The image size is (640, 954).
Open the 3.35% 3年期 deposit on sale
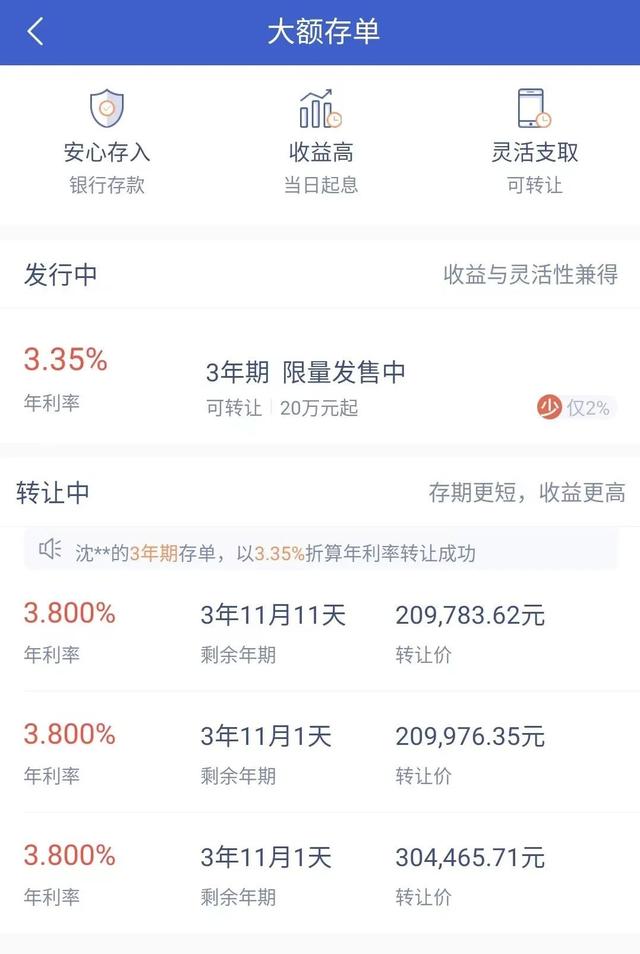(305, 385)
